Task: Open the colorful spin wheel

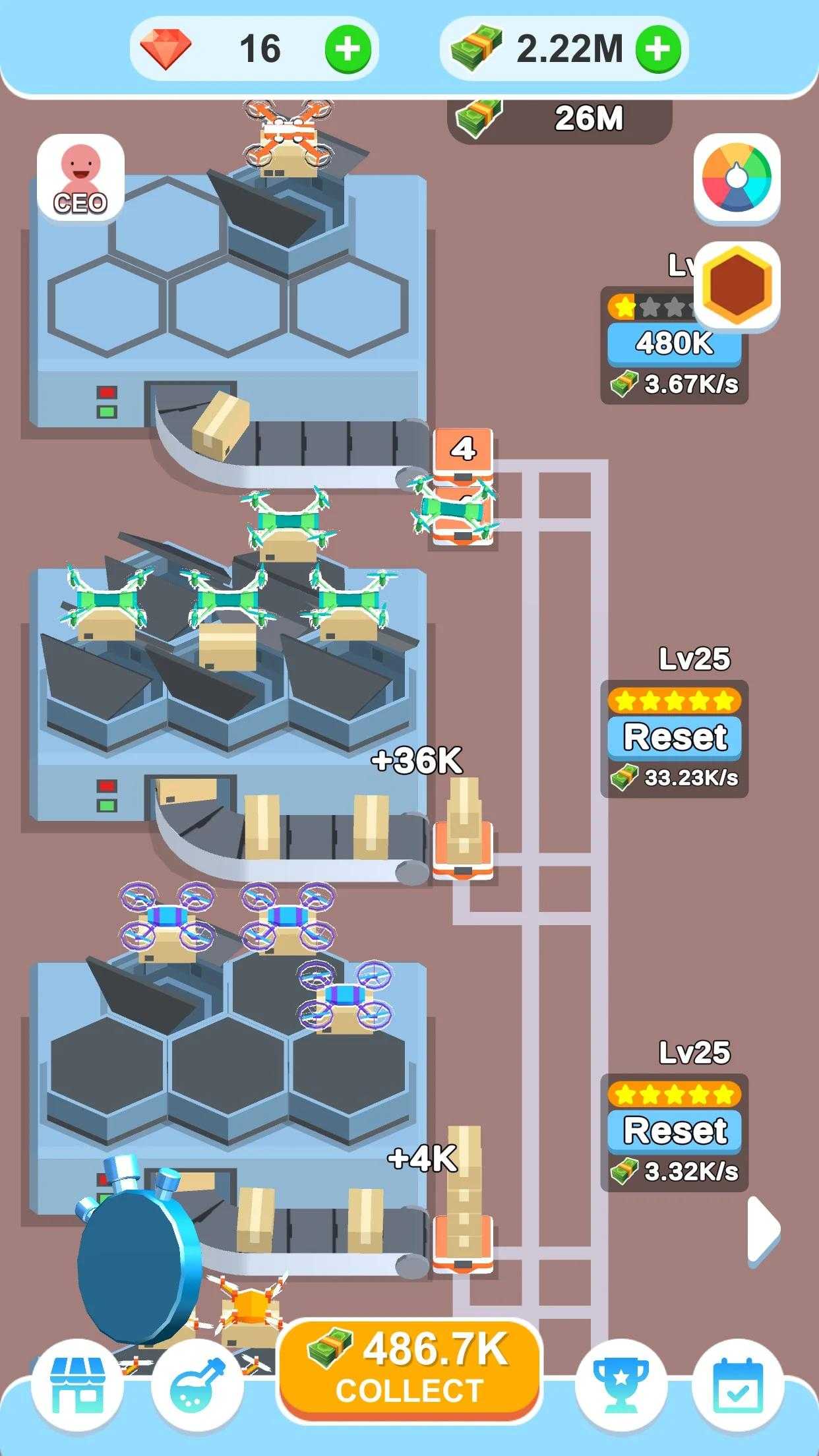Action: coord(737,179)
